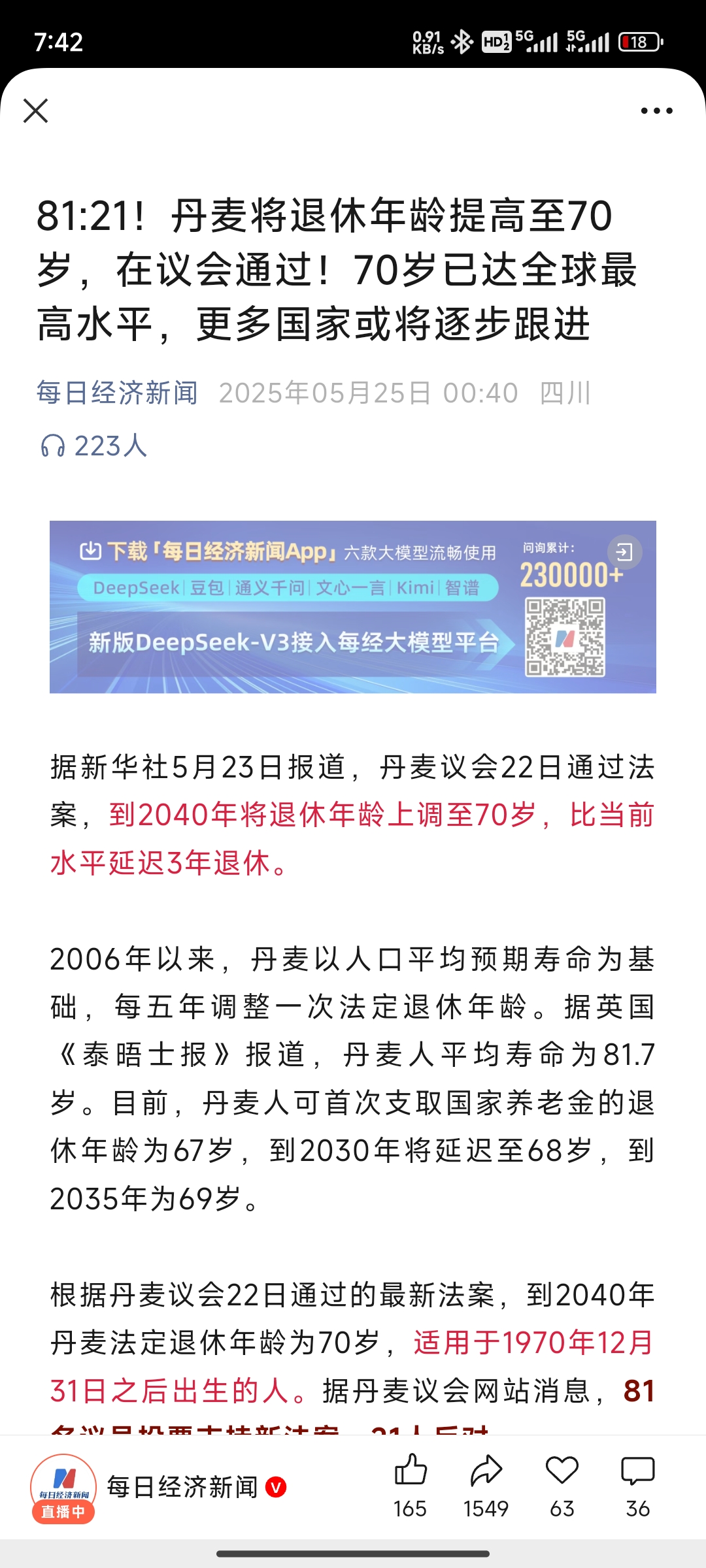Favorite the article with the heart icon
This screenshot has height=1568, width=706.
coord(562,1471)
